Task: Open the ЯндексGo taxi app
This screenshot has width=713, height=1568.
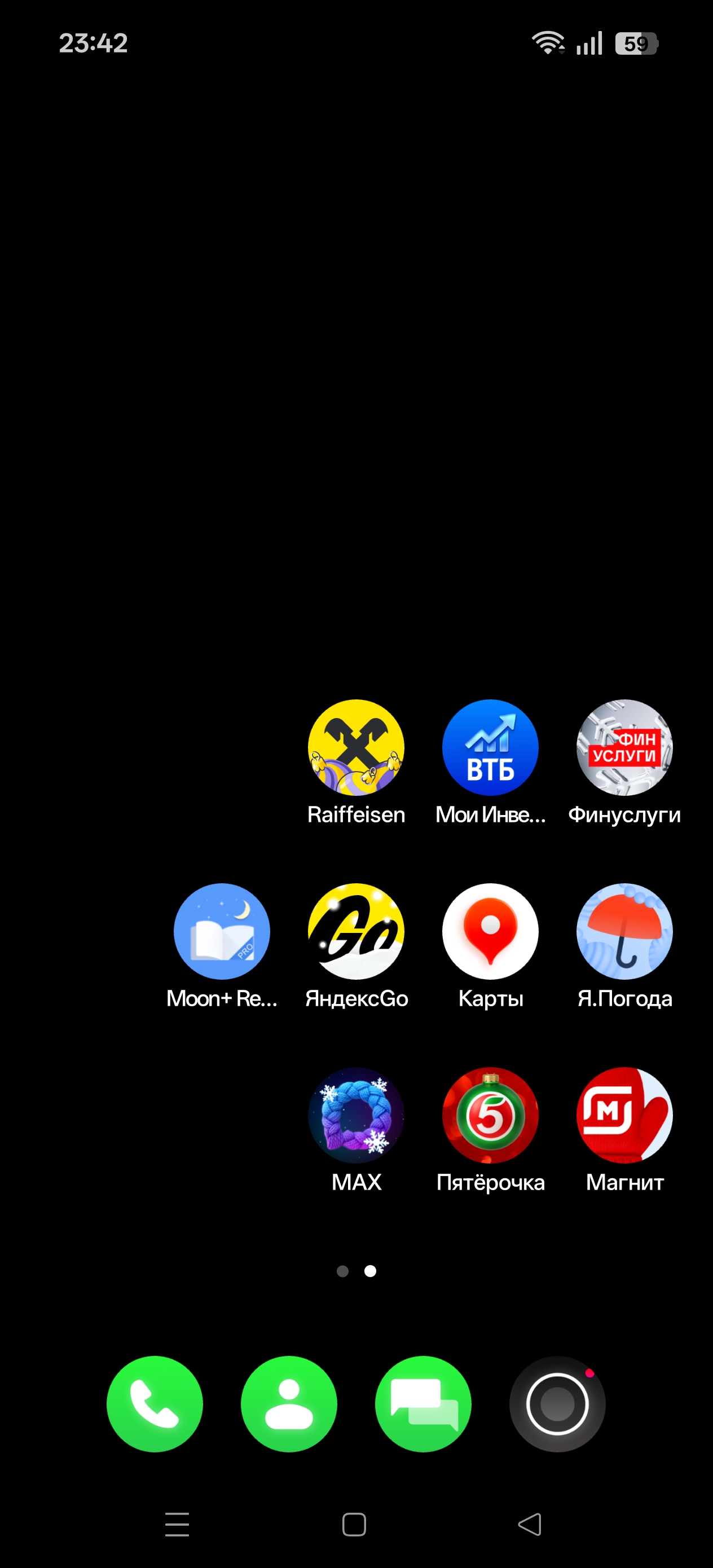Action: pyautogui.click(x=356, y=931)
